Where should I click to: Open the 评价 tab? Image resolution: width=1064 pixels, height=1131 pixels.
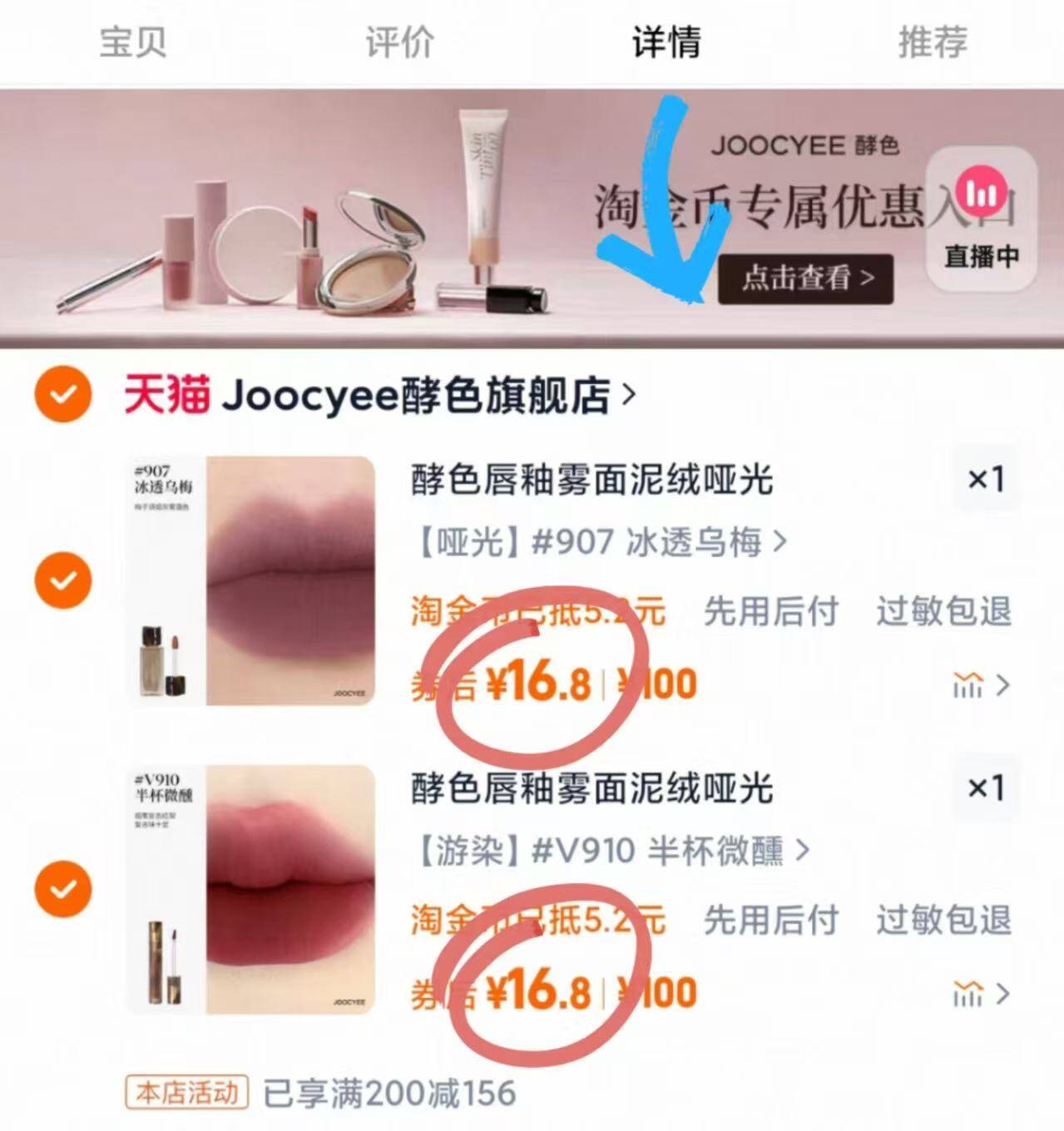tap(399, 42)
